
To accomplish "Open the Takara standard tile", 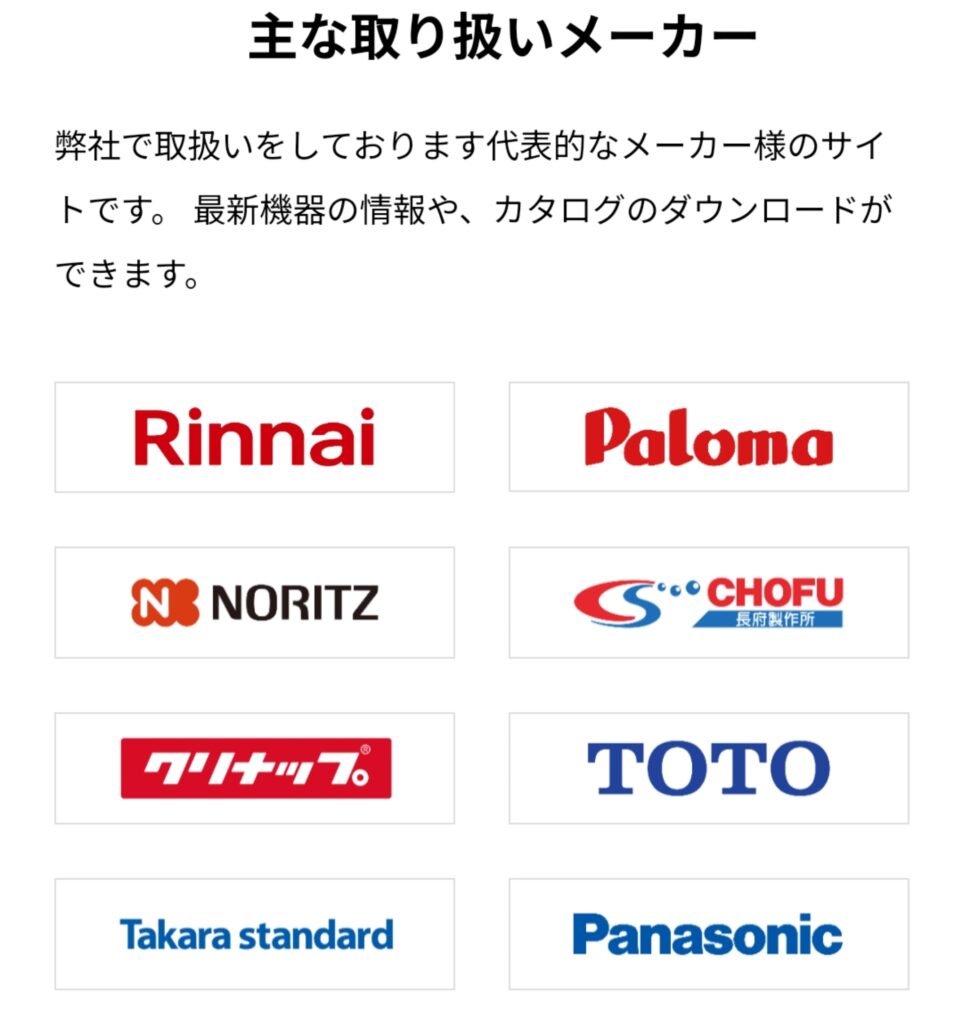I will point(254,934).
